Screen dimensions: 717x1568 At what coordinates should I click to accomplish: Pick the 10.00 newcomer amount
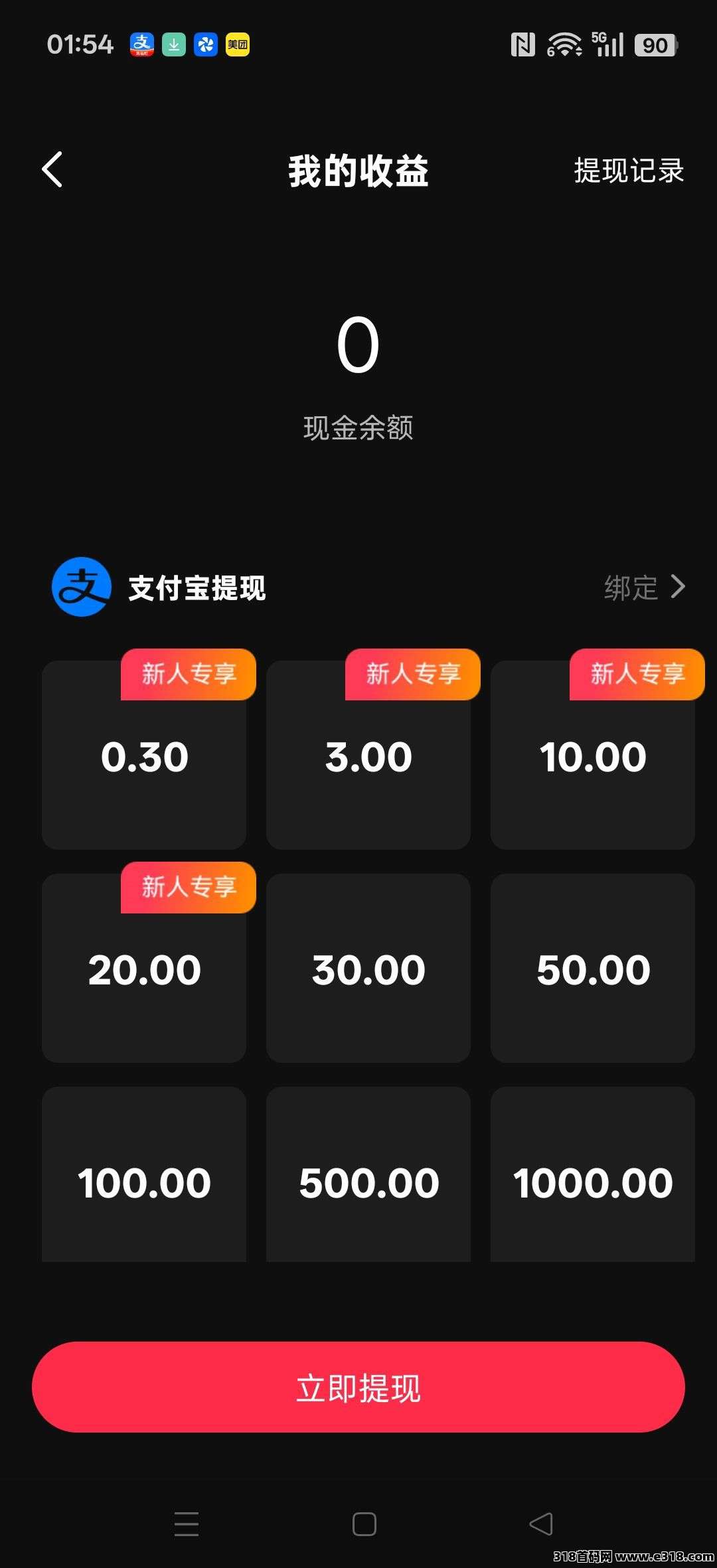point(592,757)
